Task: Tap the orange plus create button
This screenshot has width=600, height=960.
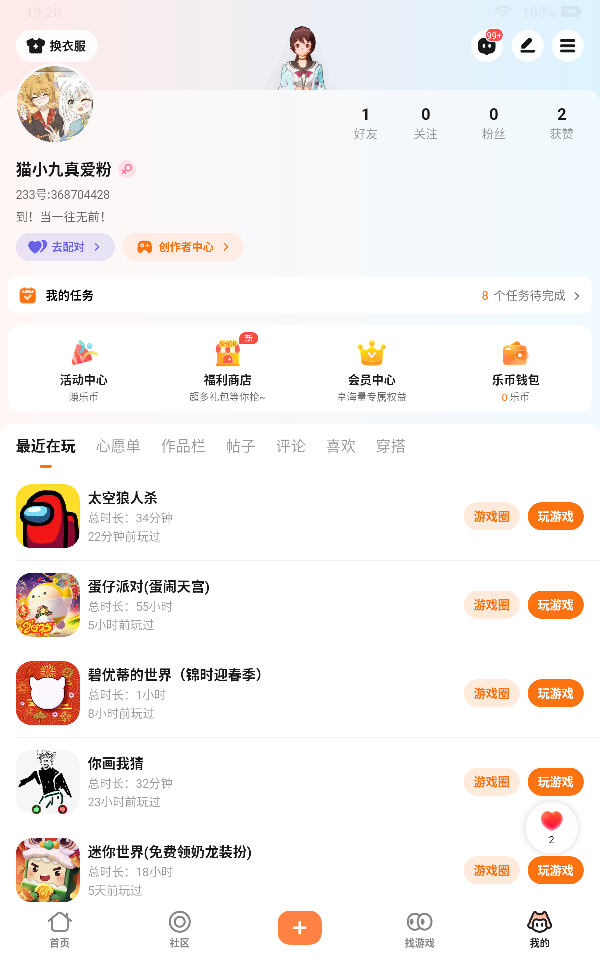Action: (299, 928)
